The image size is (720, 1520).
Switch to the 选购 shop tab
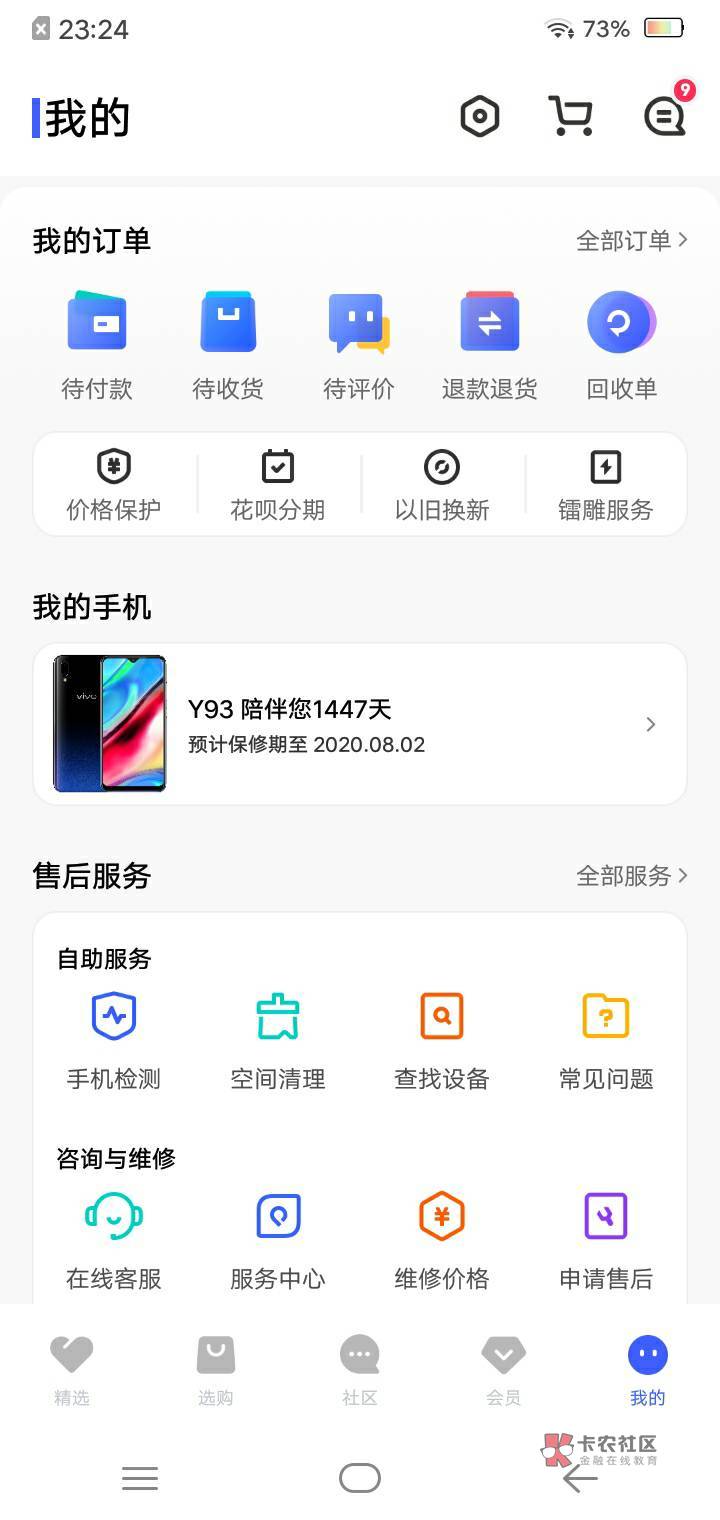pos(215,1370)
